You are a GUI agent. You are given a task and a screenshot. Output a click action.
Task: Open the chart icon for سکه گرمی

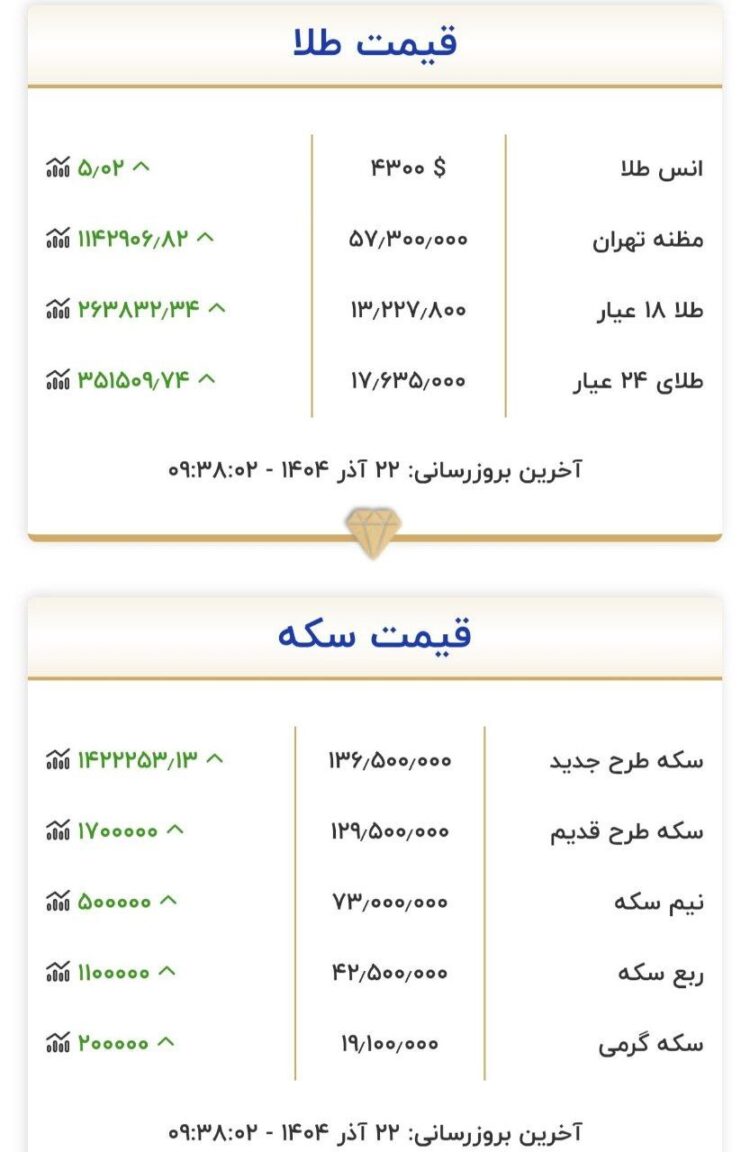coord(58,1043)
